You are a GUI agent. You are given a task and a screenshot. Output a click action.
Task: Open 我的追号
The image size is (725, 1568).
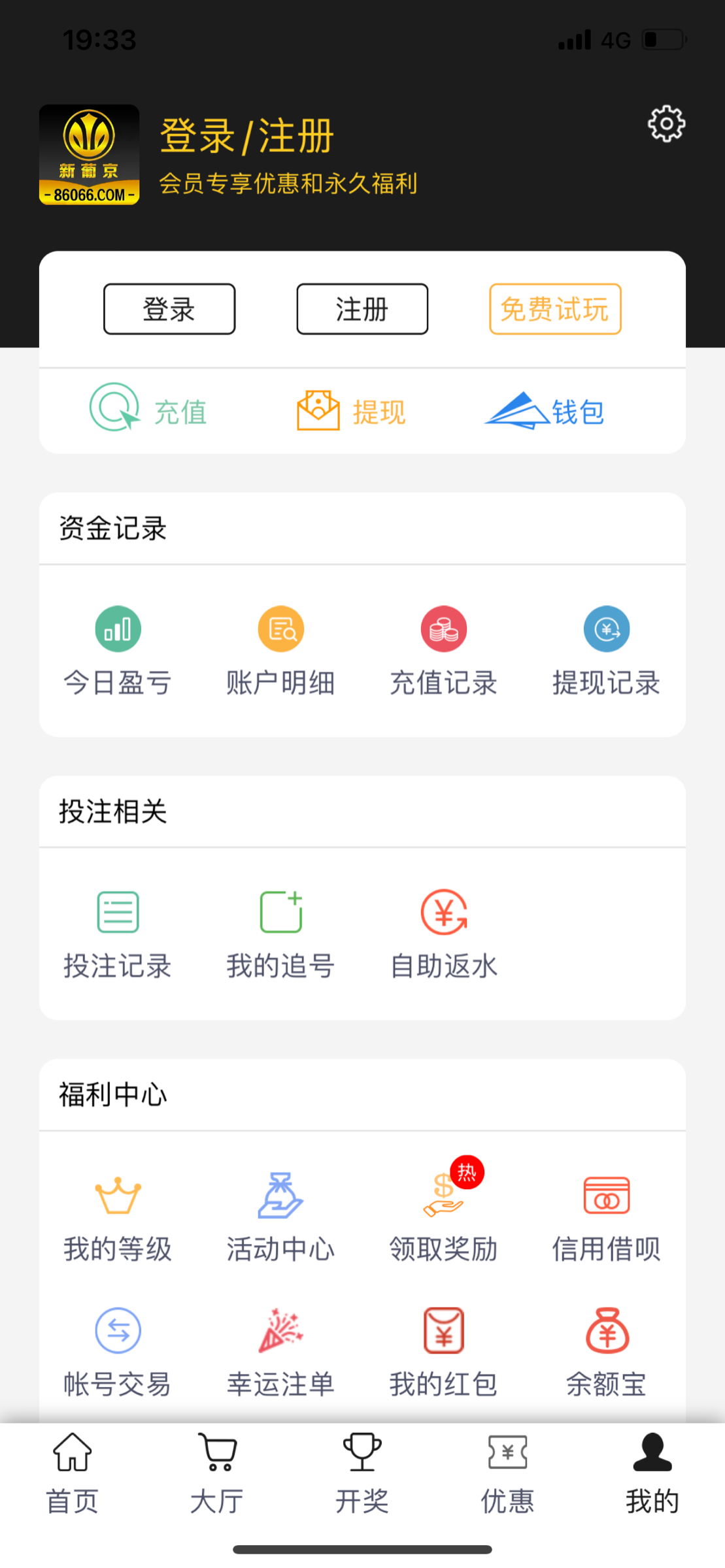[x=280, y=933]
